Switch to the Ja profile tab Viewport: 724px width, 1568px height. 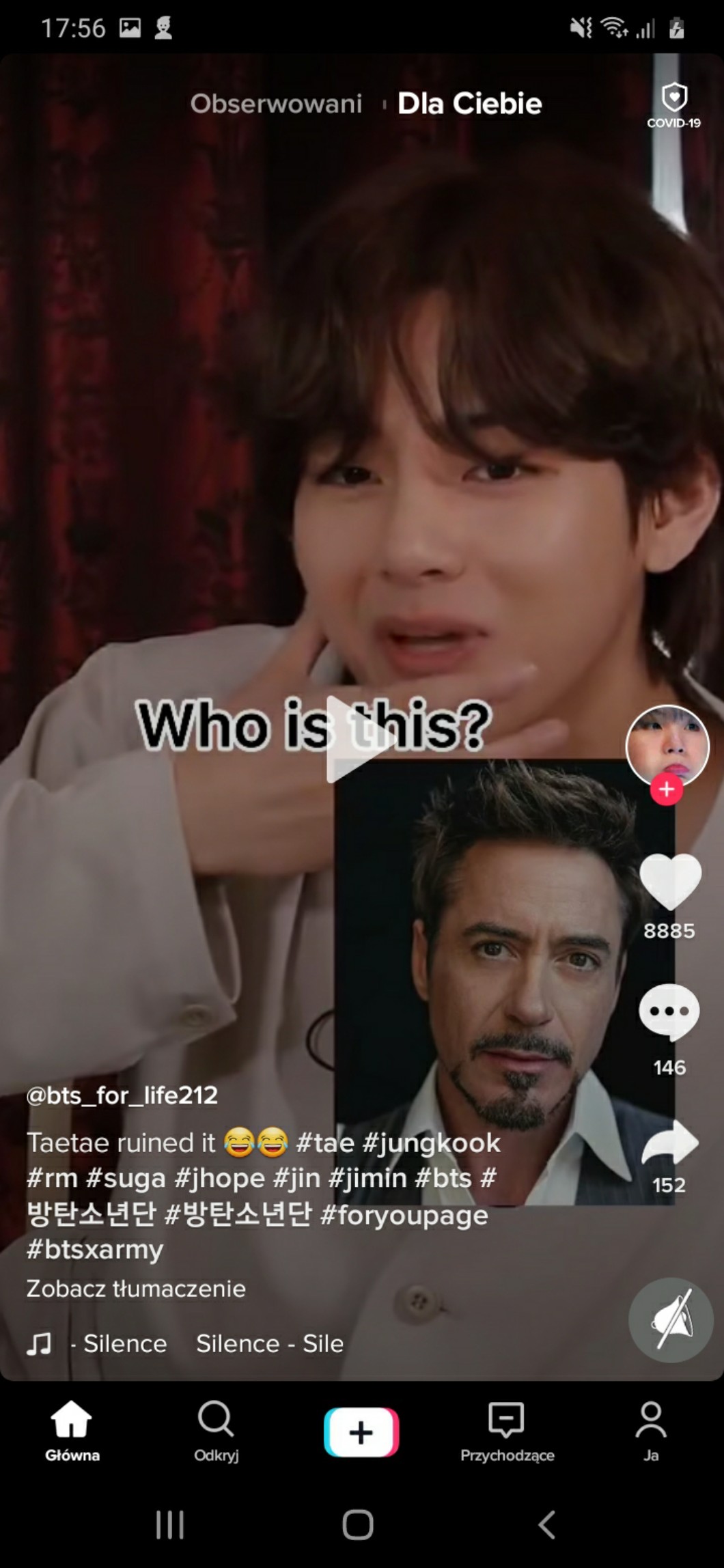point(651,1431)
